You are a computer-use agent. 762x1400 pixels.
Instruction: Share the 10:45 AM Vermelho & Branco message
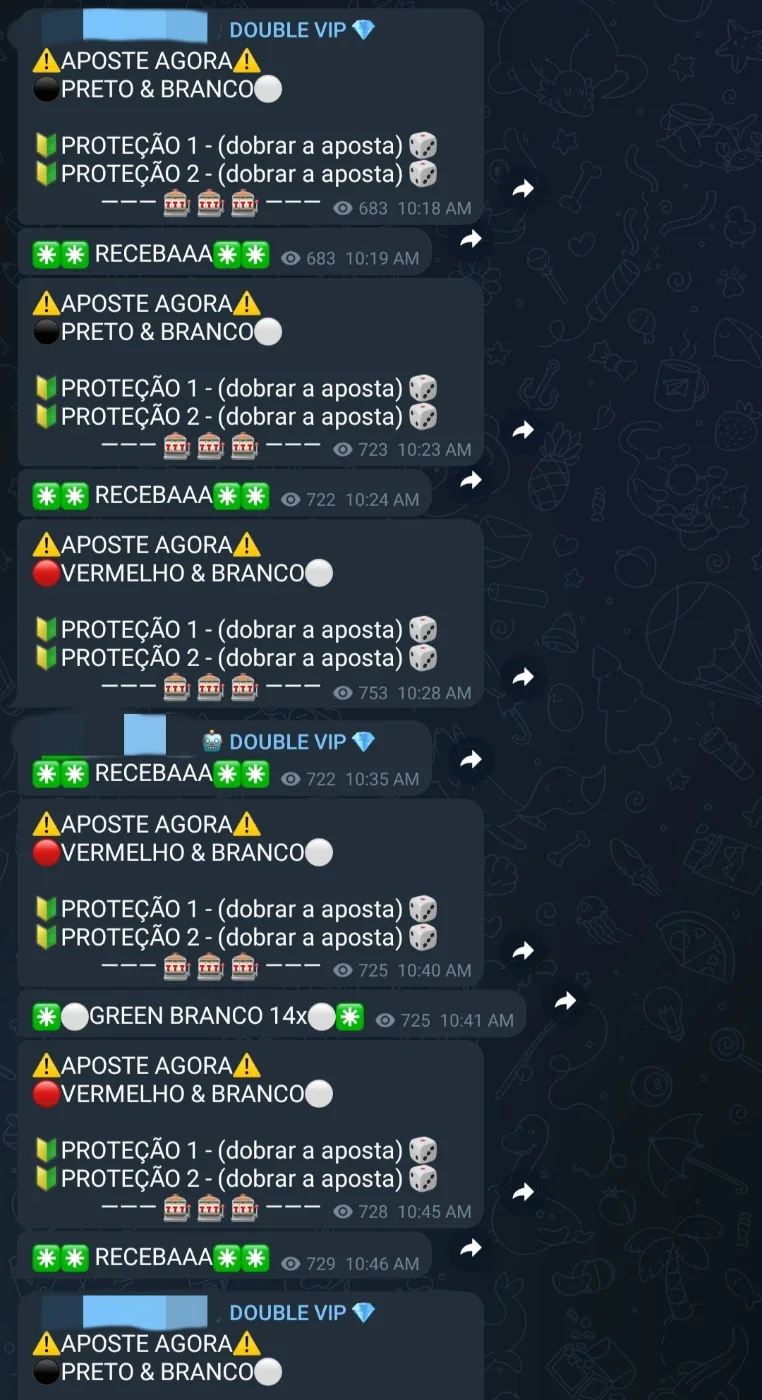tap(523, 1192)
